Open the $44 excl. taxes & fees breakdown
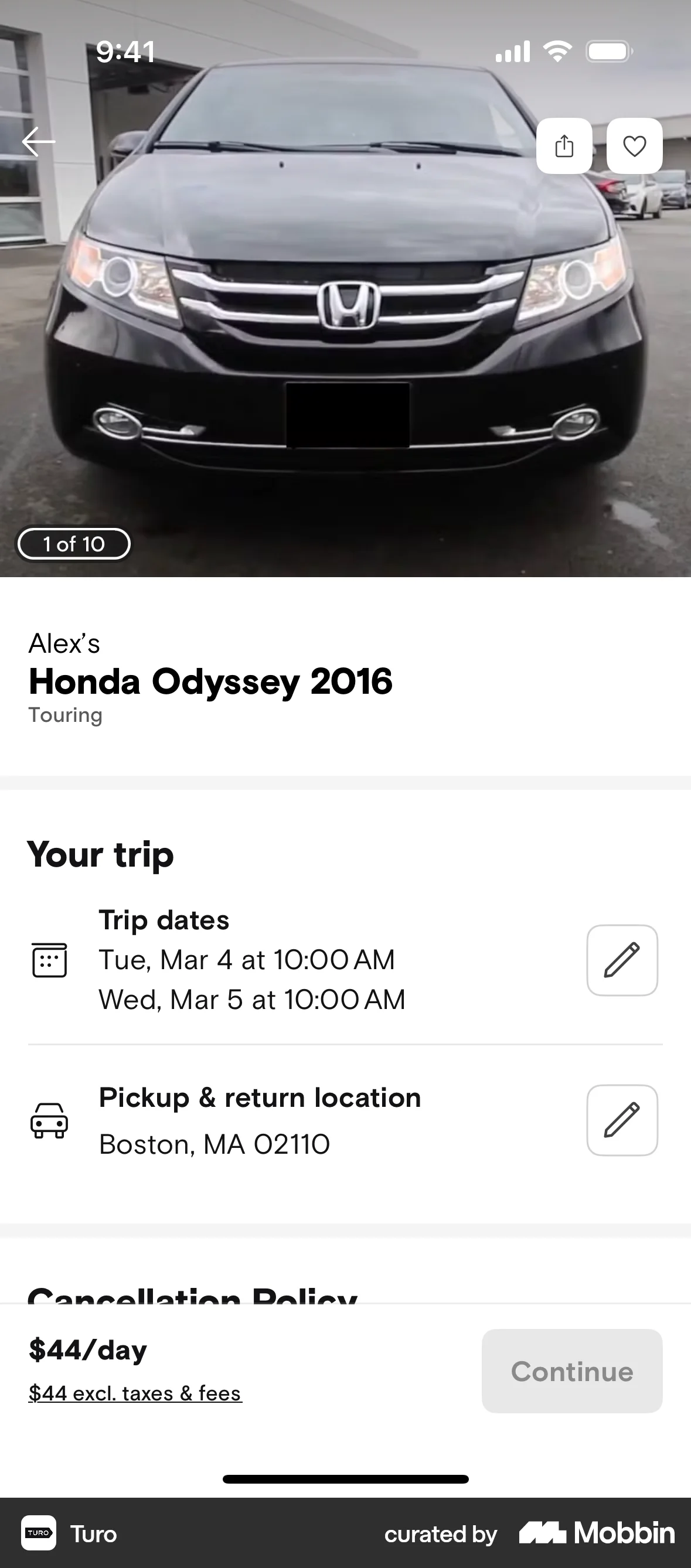 (x=135, y=1393)
